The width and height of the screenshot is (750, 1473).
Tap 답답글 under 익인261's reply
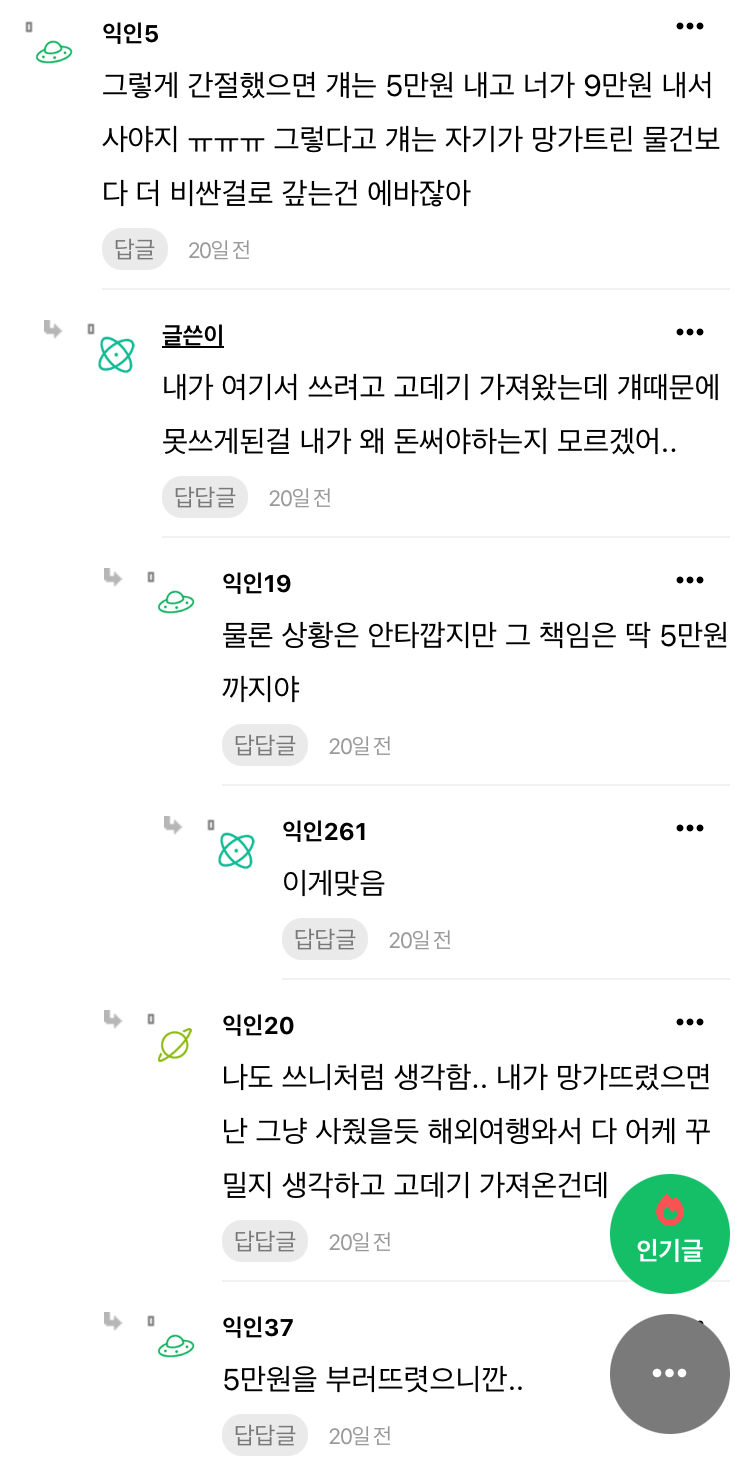tap(324, 939)
